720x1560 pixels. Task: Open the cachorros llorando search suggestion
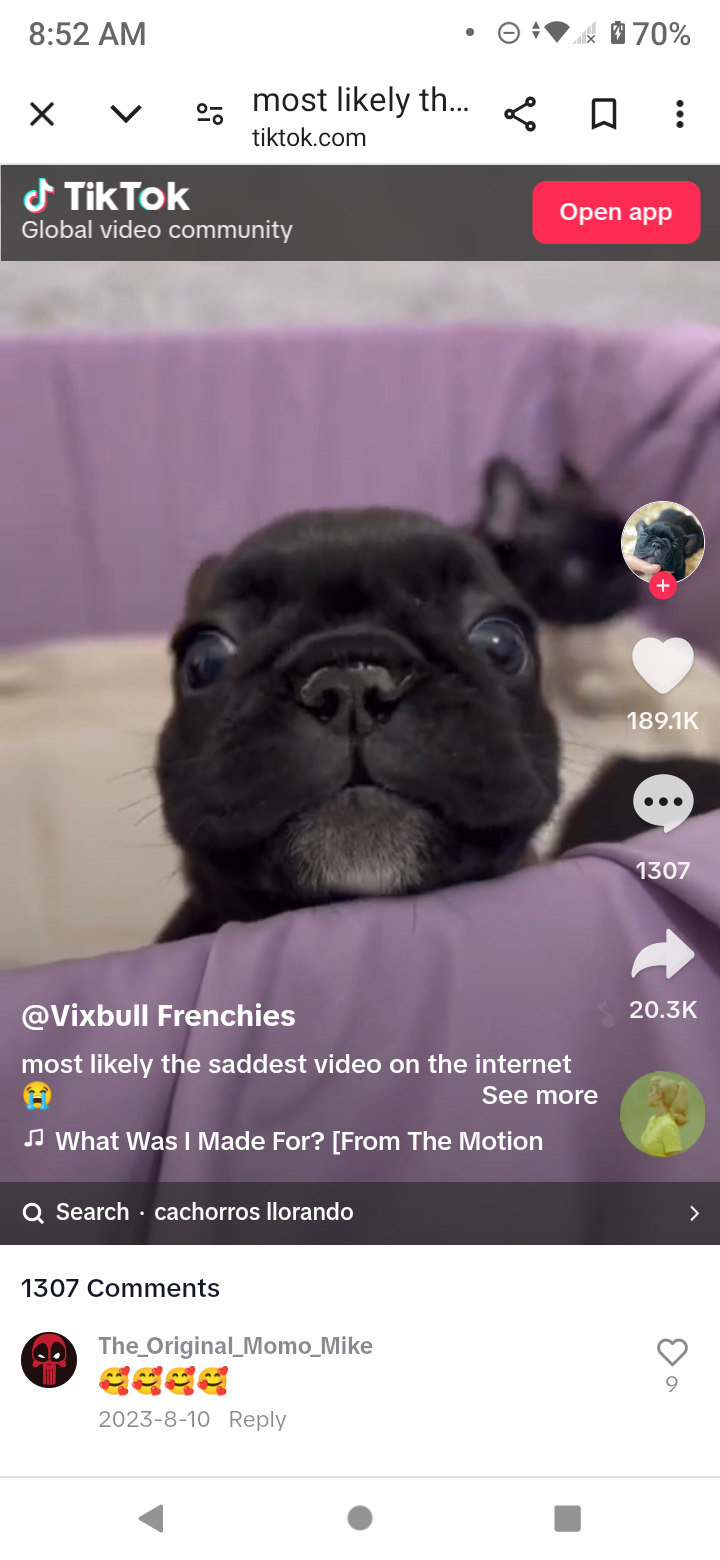click(360, 1212)
